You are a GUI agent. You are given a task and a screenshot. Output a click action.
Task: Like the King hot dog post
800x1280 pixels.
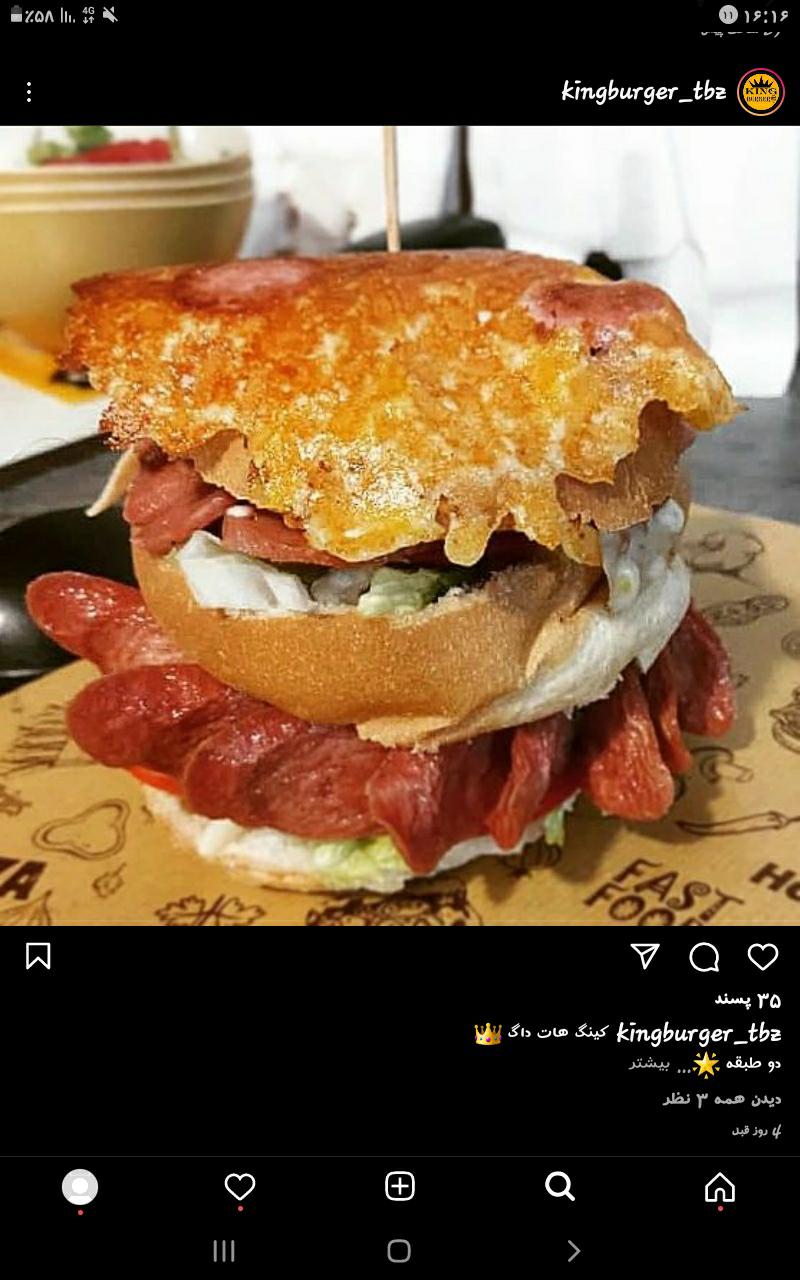[x=763, y=957]
